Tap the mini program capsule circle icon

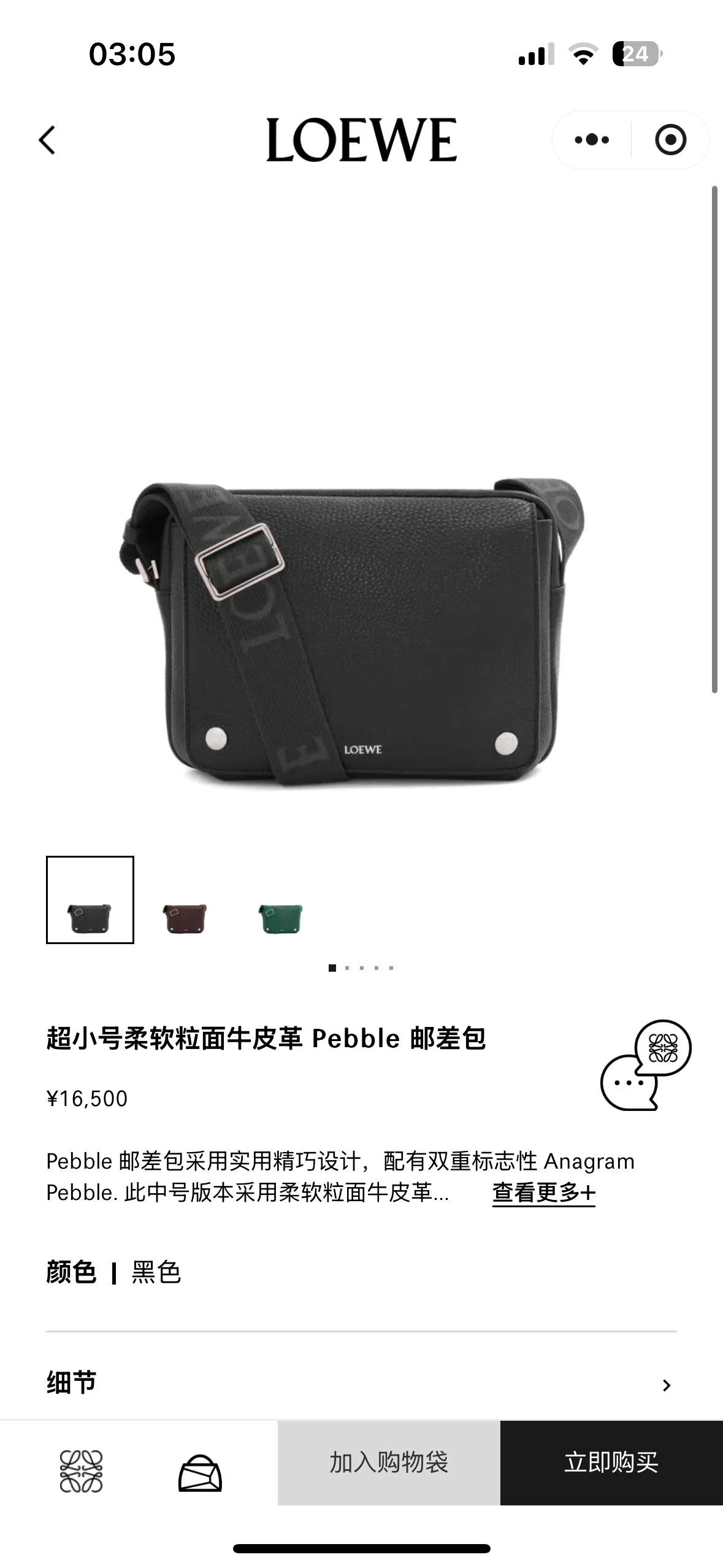(670, 139)
